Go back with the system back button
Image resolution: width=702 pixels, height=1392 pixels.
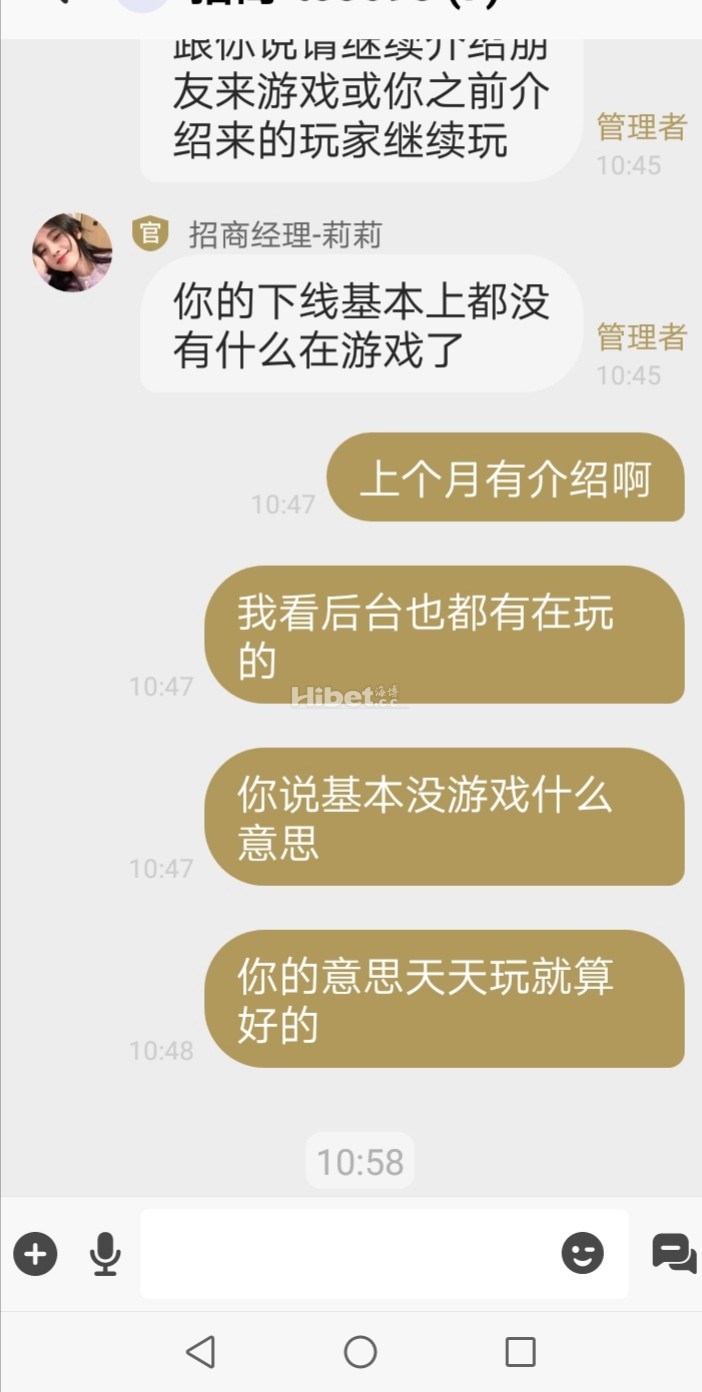click(201, 1352)
